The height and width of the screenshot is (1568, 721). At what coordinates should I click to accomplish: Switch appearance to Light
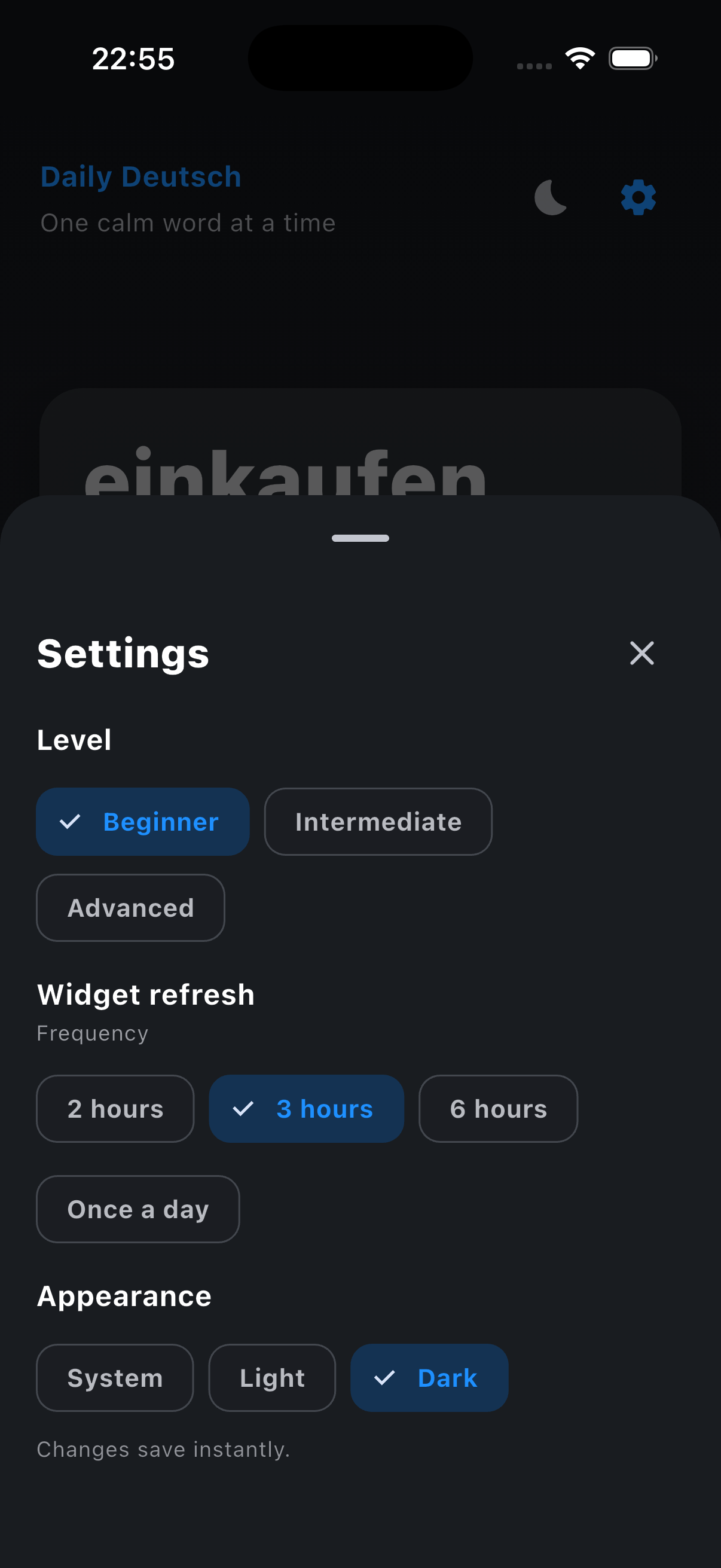point(272,1377)
